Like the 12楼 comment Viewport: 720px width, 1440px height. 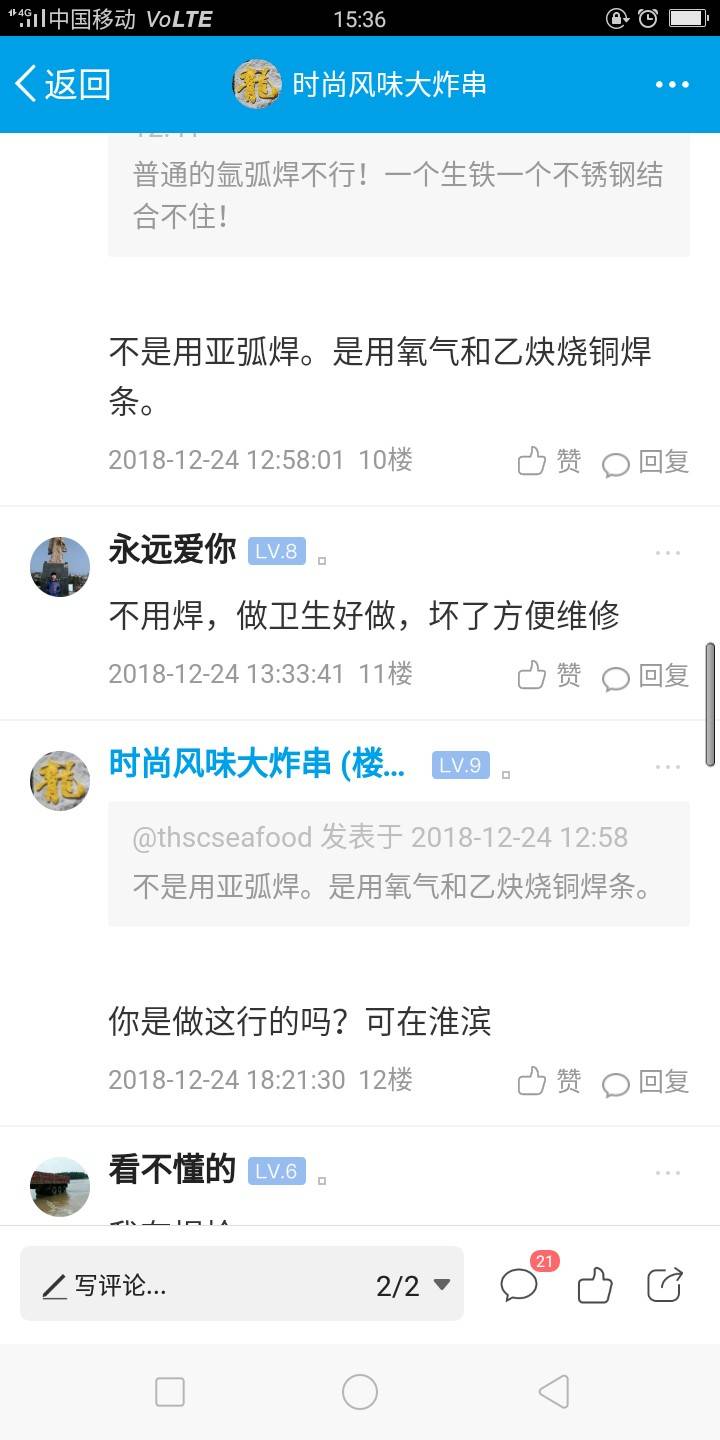[x=549, y=1081]
